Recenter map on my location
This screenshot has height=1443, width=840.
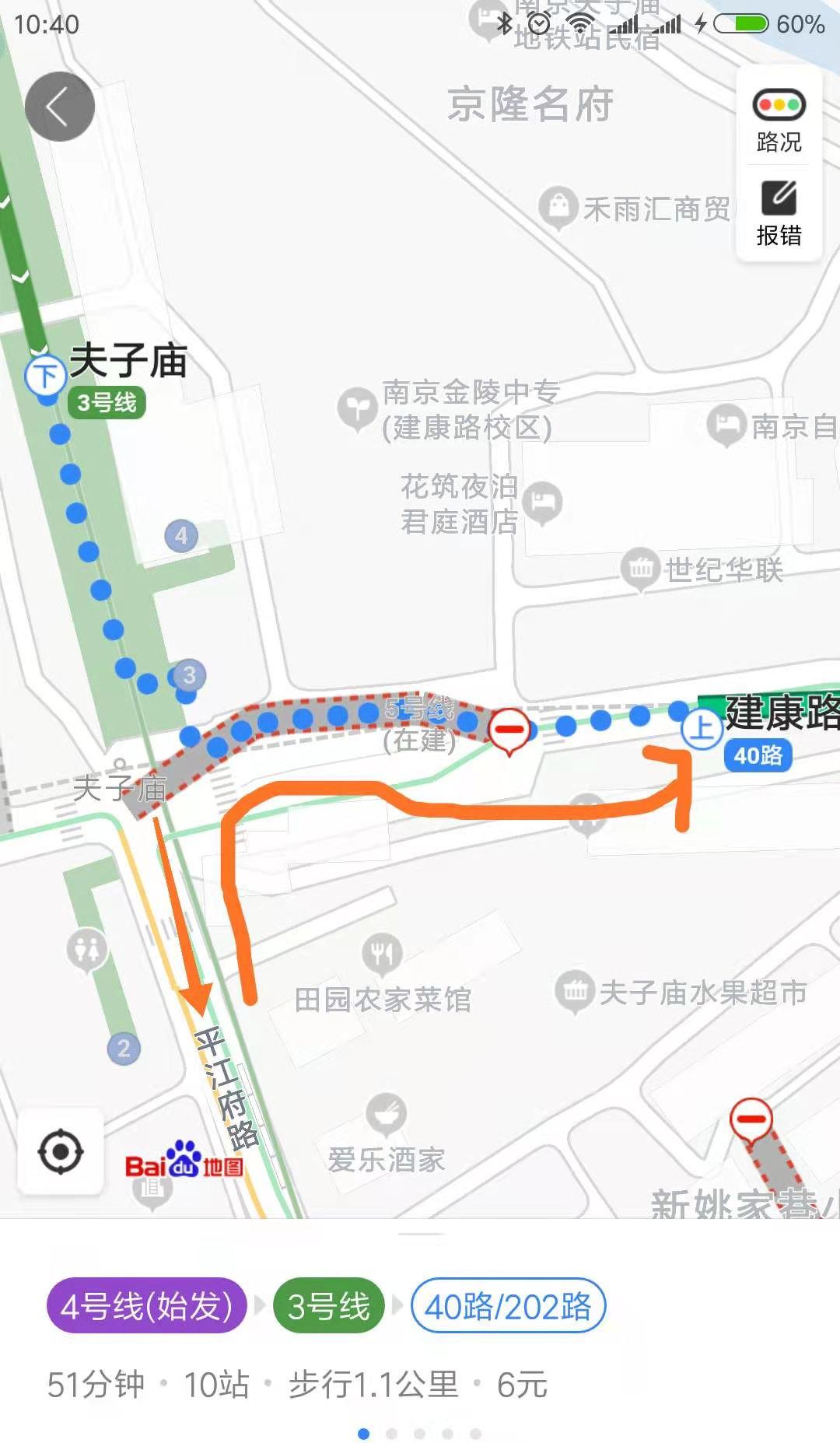[61, 1151]
